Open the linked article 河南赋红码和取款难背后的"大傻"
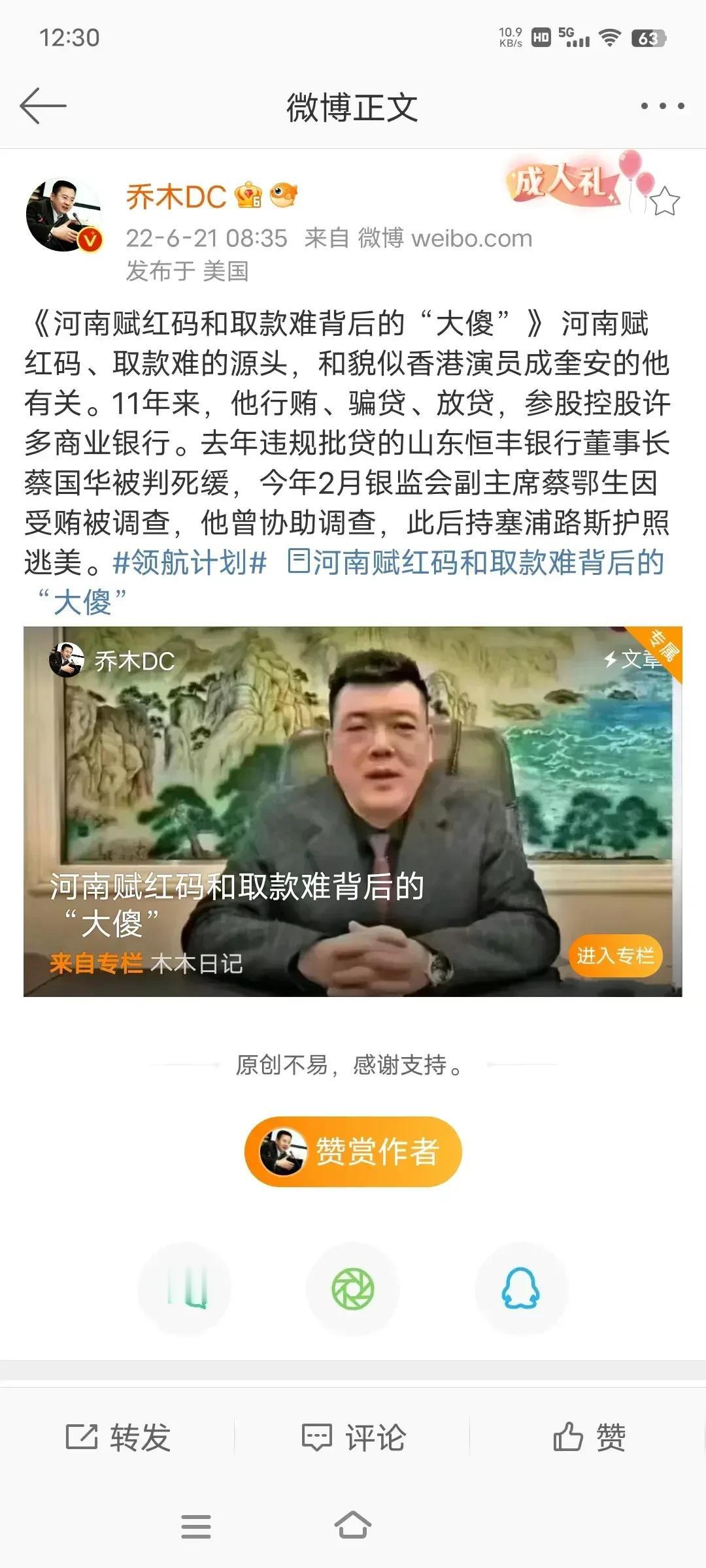The image size is (706, 1568). click(x=475, y=563)
